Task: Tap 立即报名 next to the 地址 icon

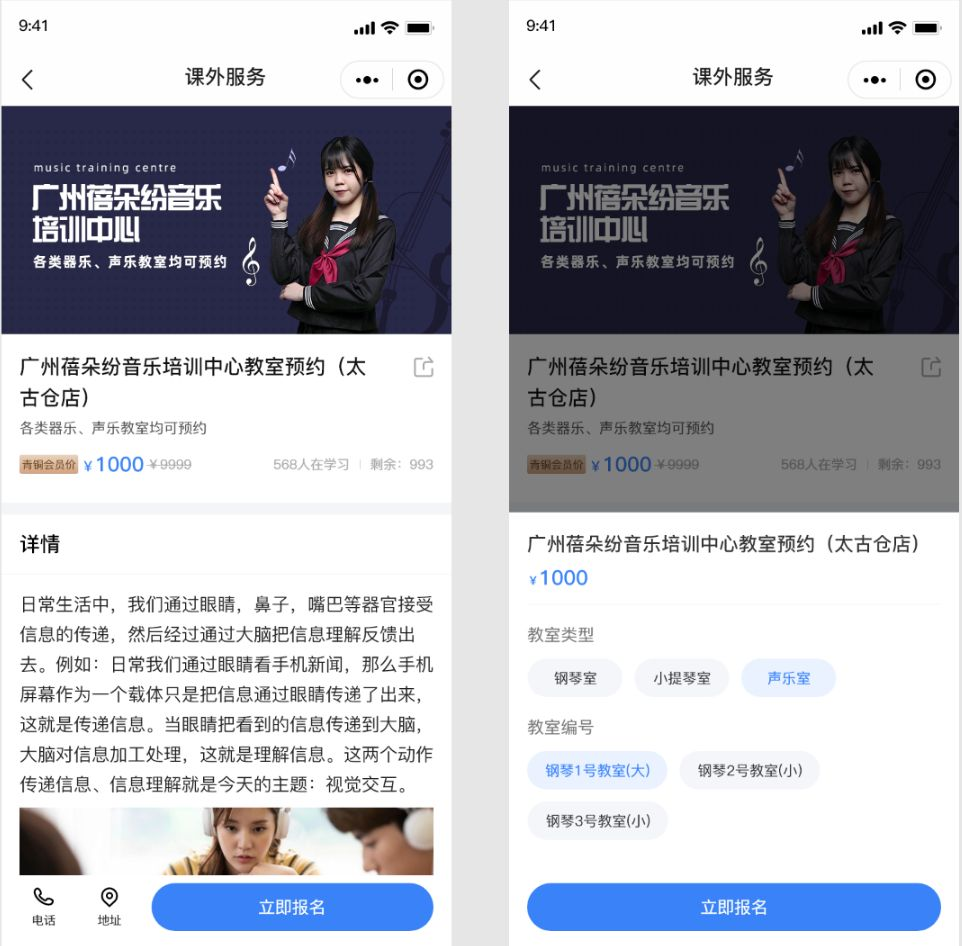Action: [x=292, y=907]
